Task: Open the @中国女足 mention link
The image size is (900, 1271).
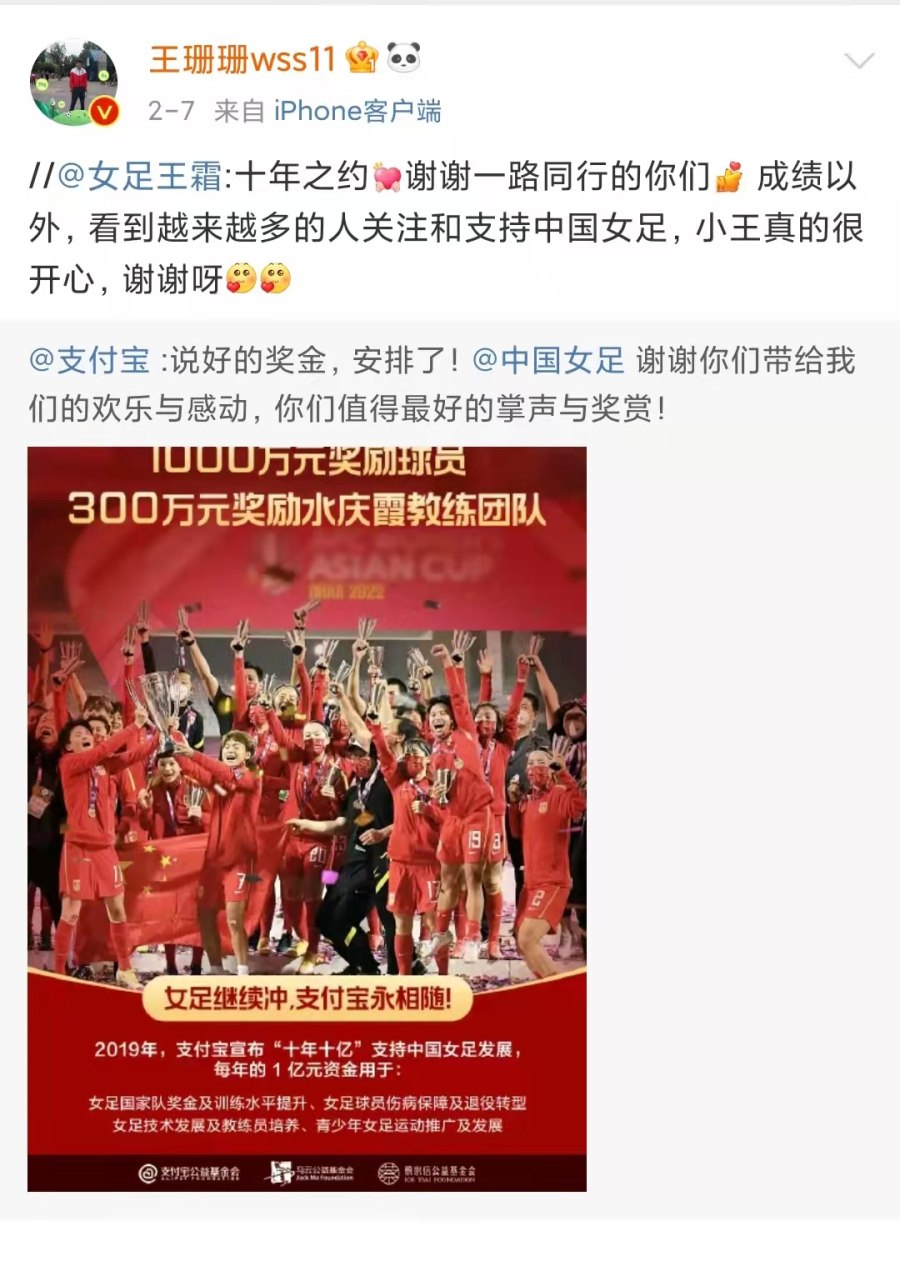Action: coord(548,361)
